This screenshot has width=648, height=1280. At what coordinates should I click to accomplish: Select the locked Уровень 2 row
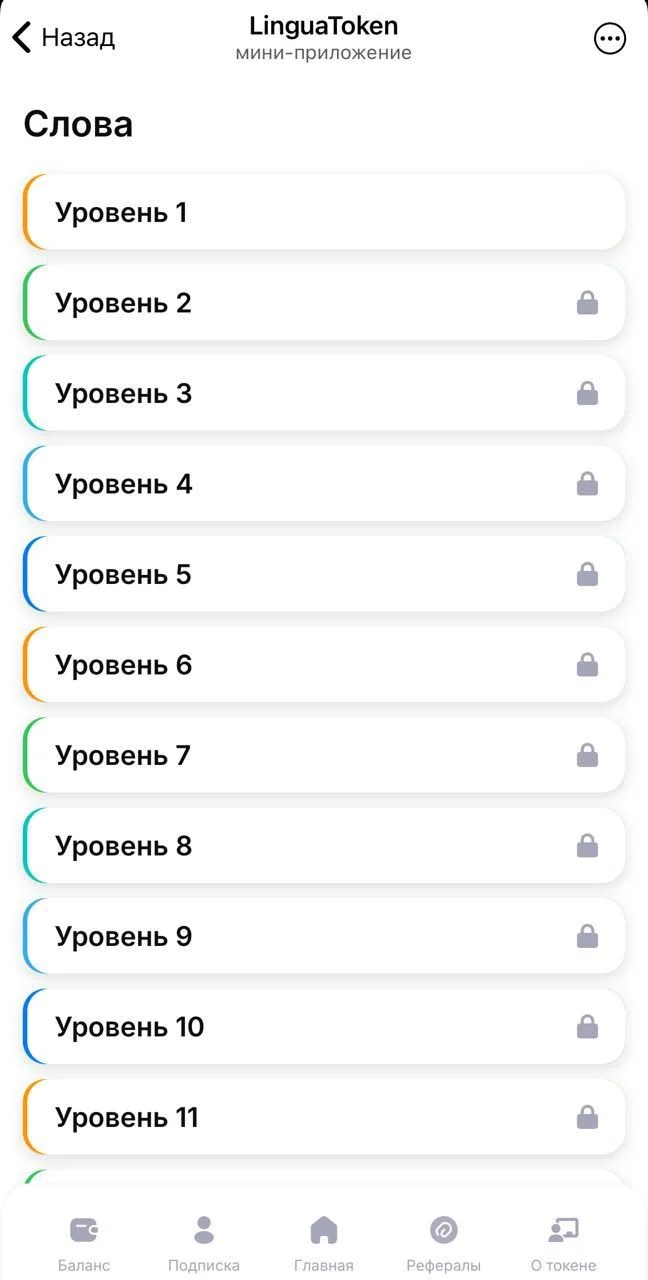[x=324, y=302]
